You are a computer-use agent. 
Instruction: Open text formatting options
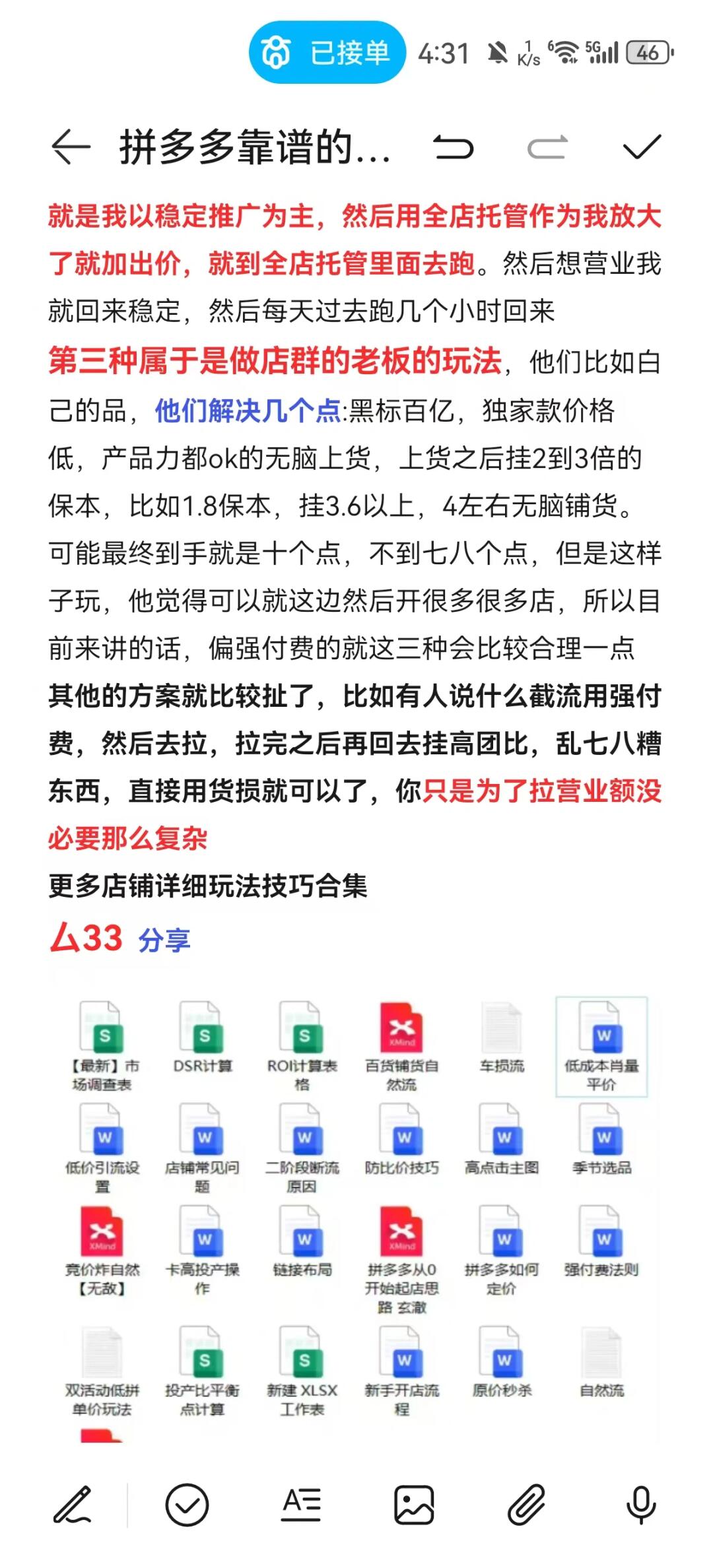click(x=301, y=1505)
